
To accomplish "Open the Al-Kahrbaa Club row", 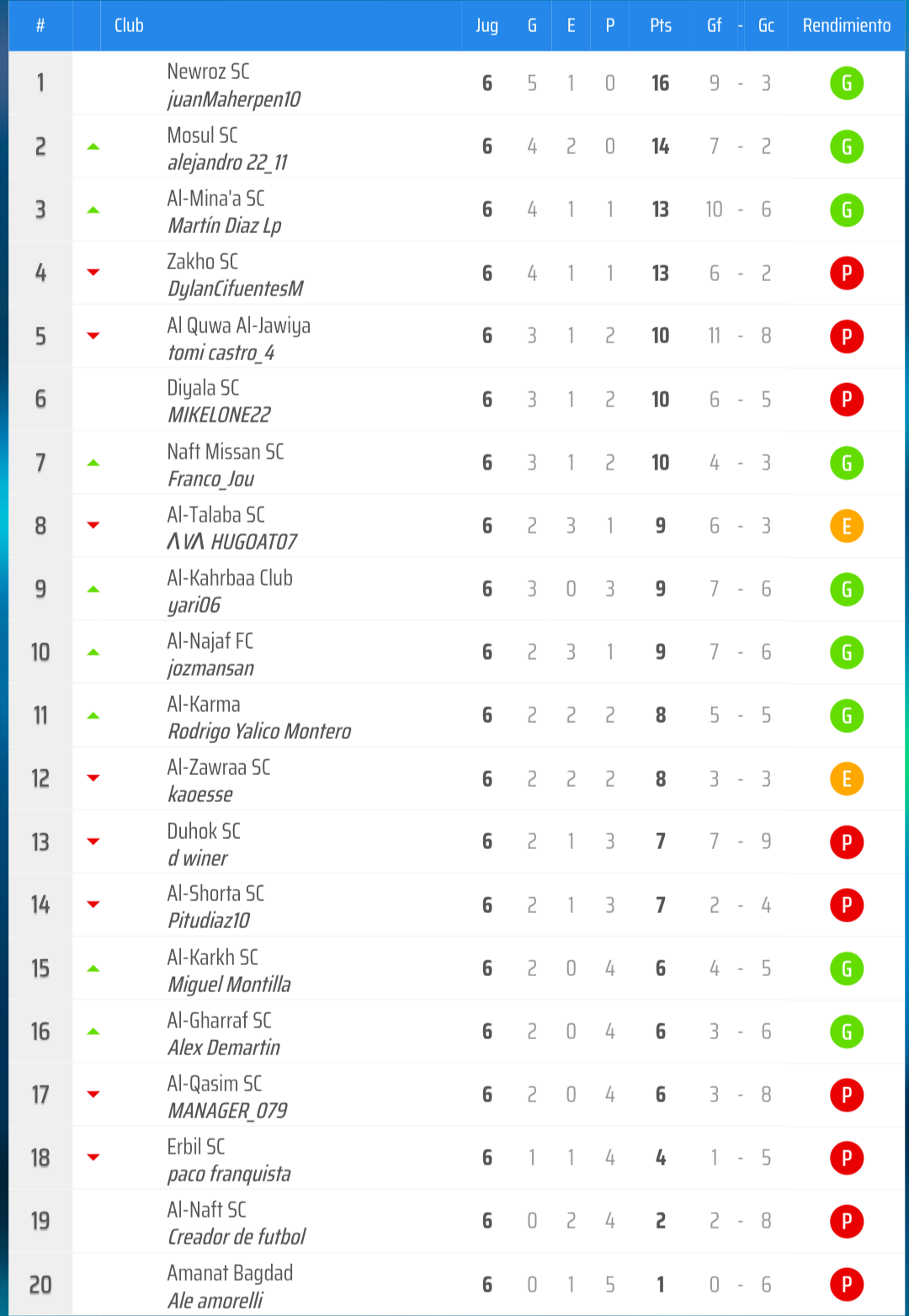I will (x=229, y=578).
